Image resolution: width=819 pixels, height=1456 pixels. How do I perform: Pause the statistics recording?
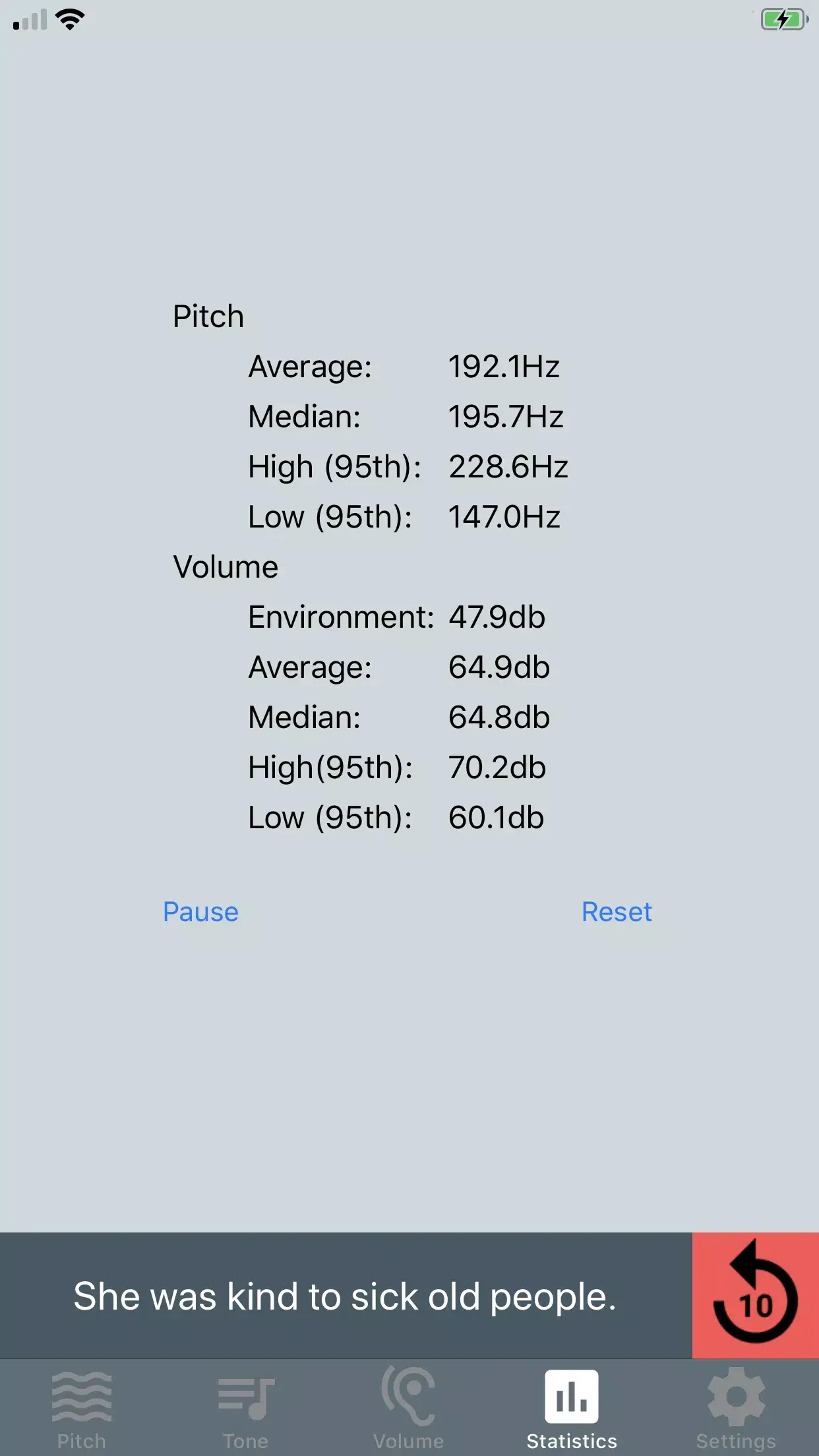pos(200,912)
